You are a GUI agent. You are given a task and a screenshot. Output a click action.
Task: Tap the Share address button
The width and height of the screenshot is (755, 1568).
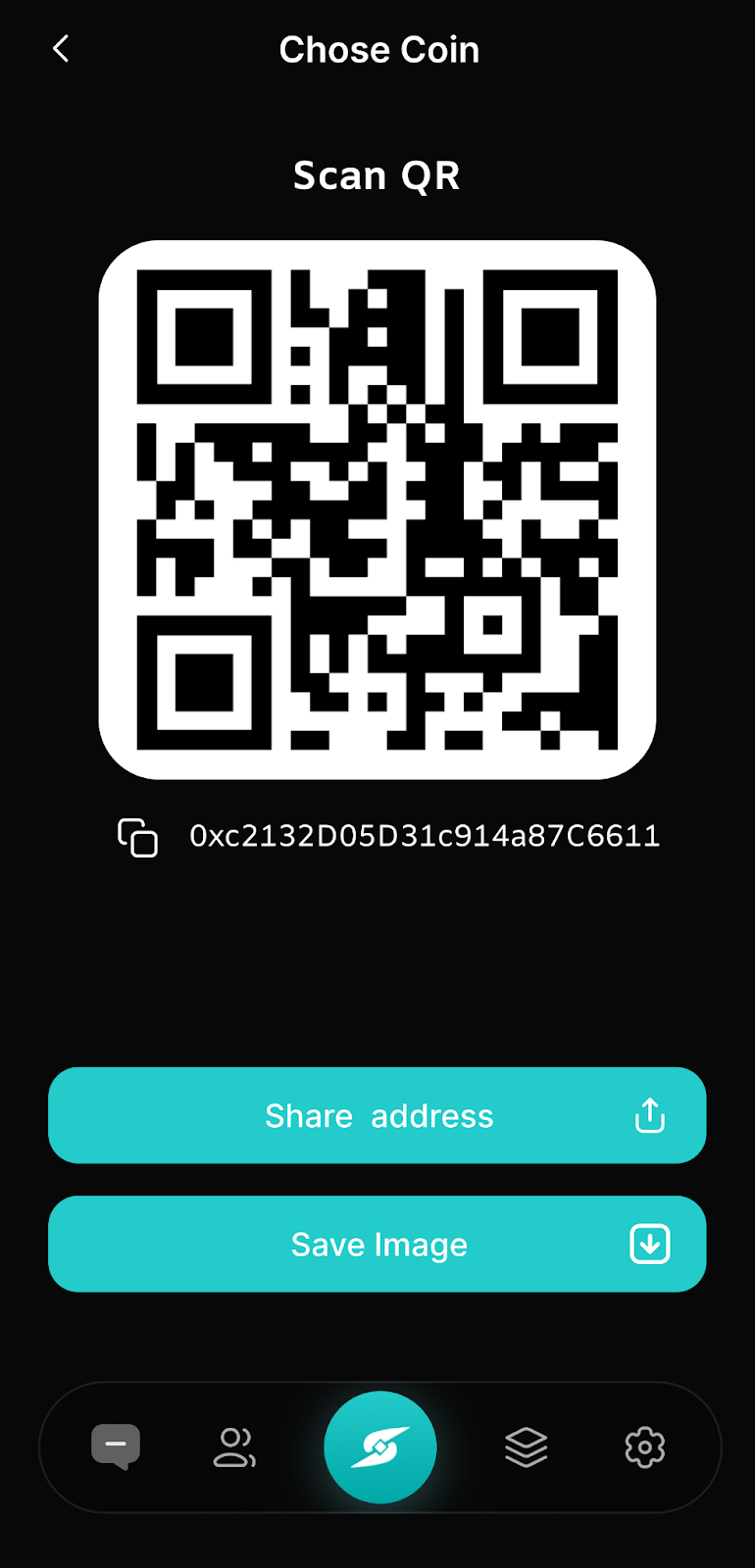pos(377,1115)
